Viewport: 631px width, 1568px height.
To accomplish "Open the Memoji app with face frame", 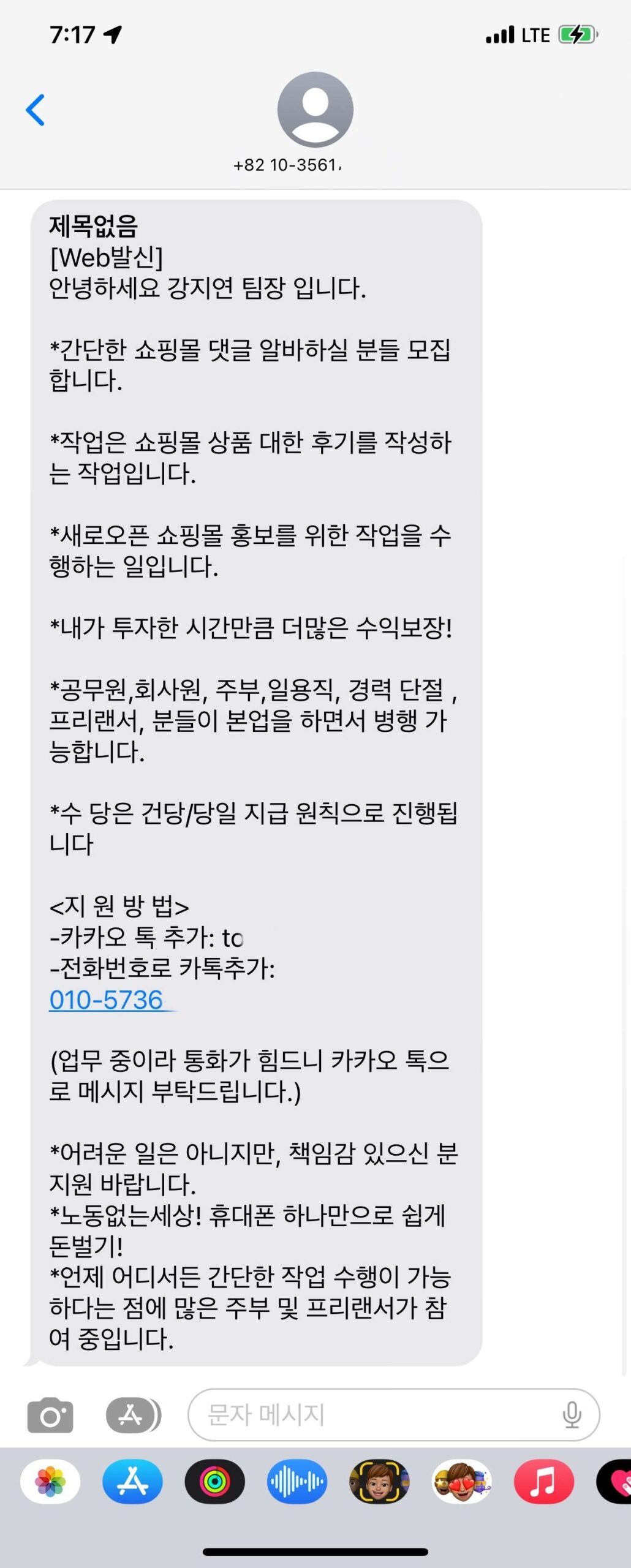I will coord(379,1482).
